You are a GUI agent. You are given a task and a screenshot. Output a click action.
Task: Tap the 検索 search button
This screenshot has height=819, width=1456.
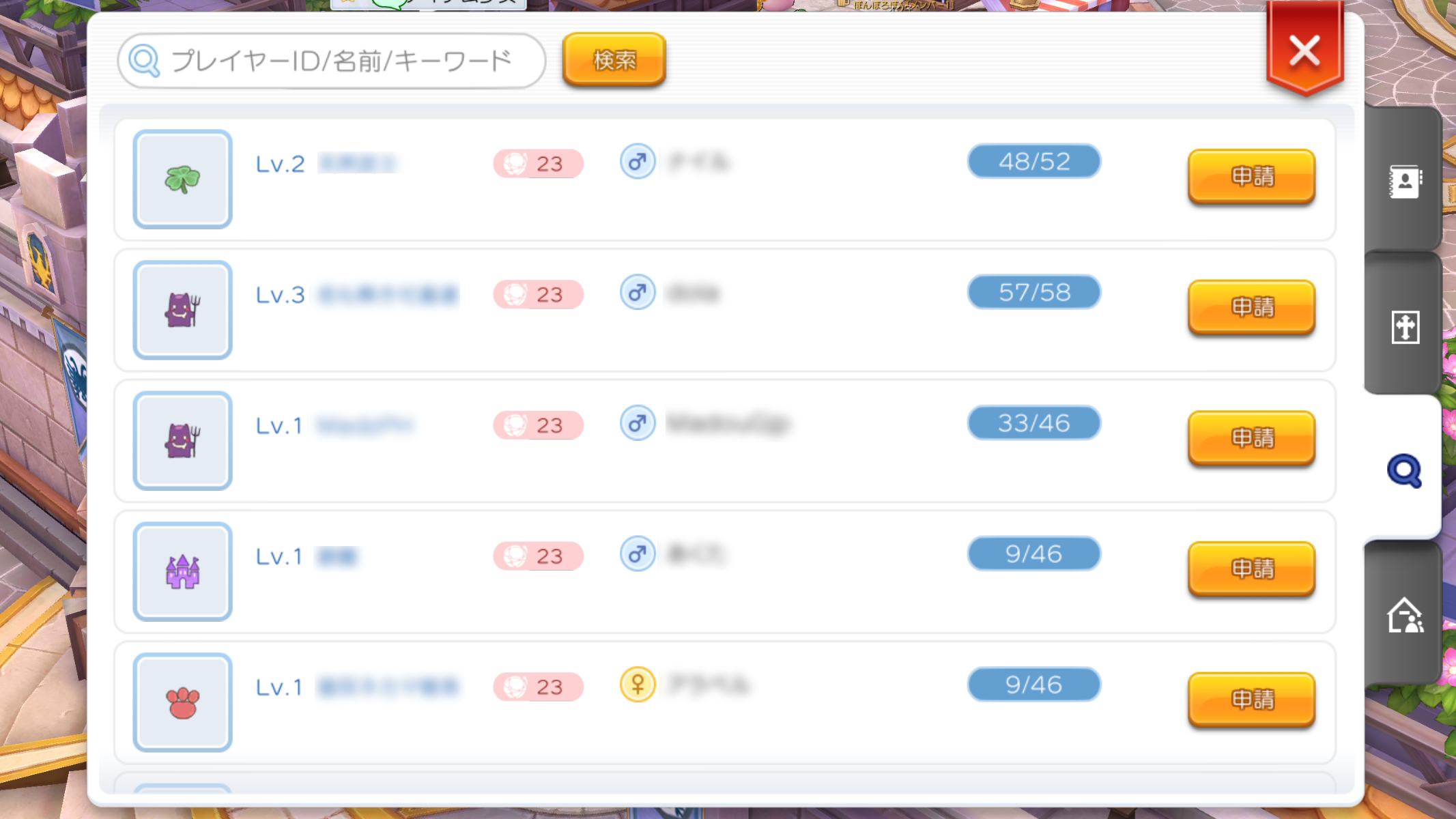(614, 60)
